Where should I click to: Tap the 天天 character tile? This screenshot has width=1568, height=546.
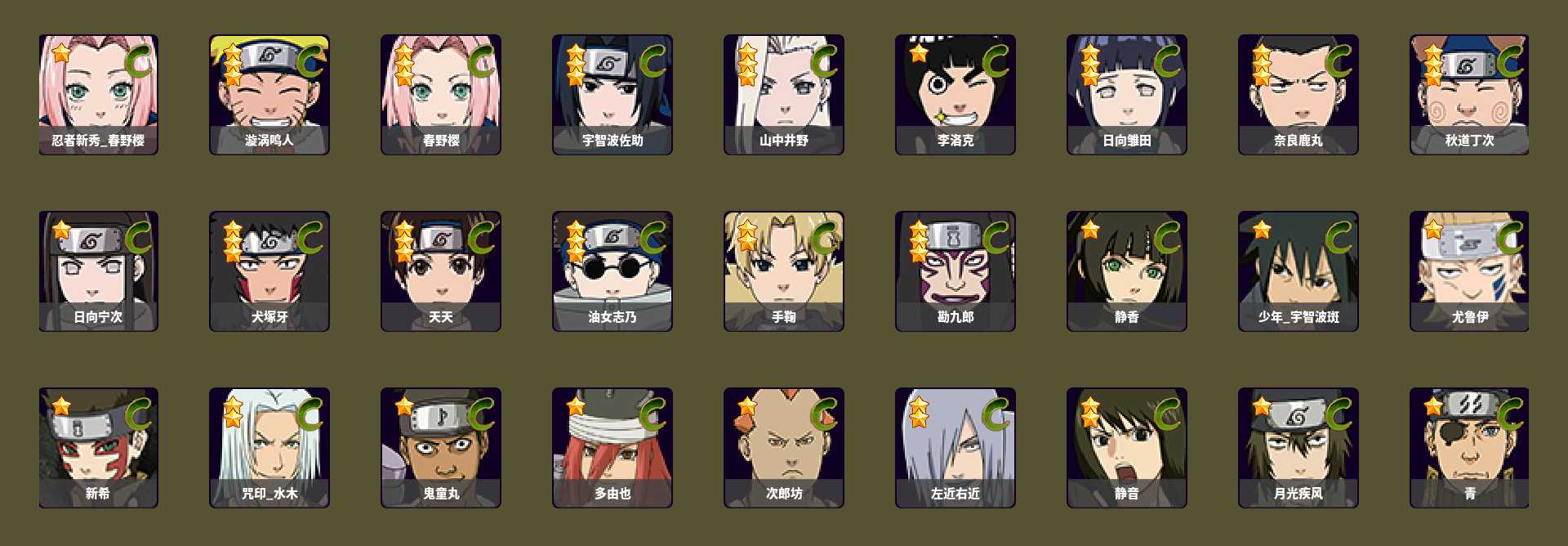(x=441, y=271)
